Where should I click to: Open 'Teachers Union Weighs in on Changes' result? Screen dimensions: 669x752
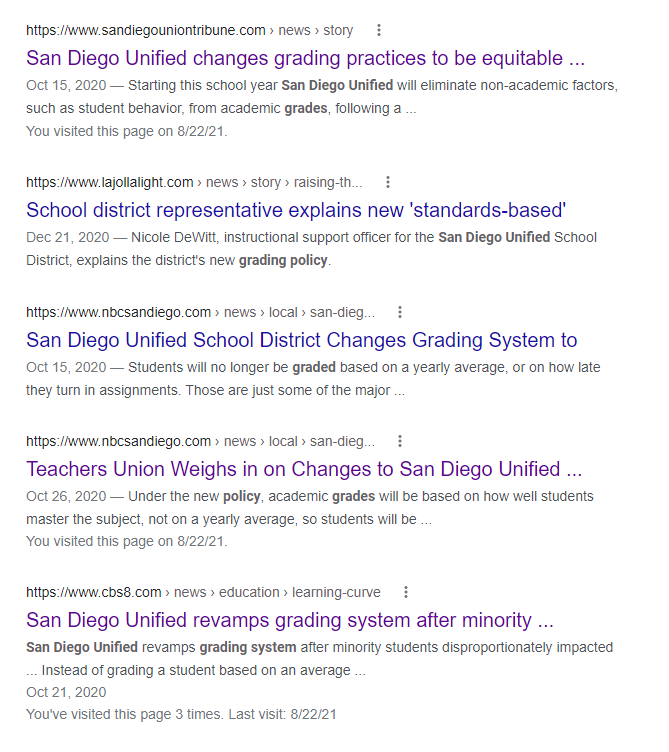[x=303, y=469]
